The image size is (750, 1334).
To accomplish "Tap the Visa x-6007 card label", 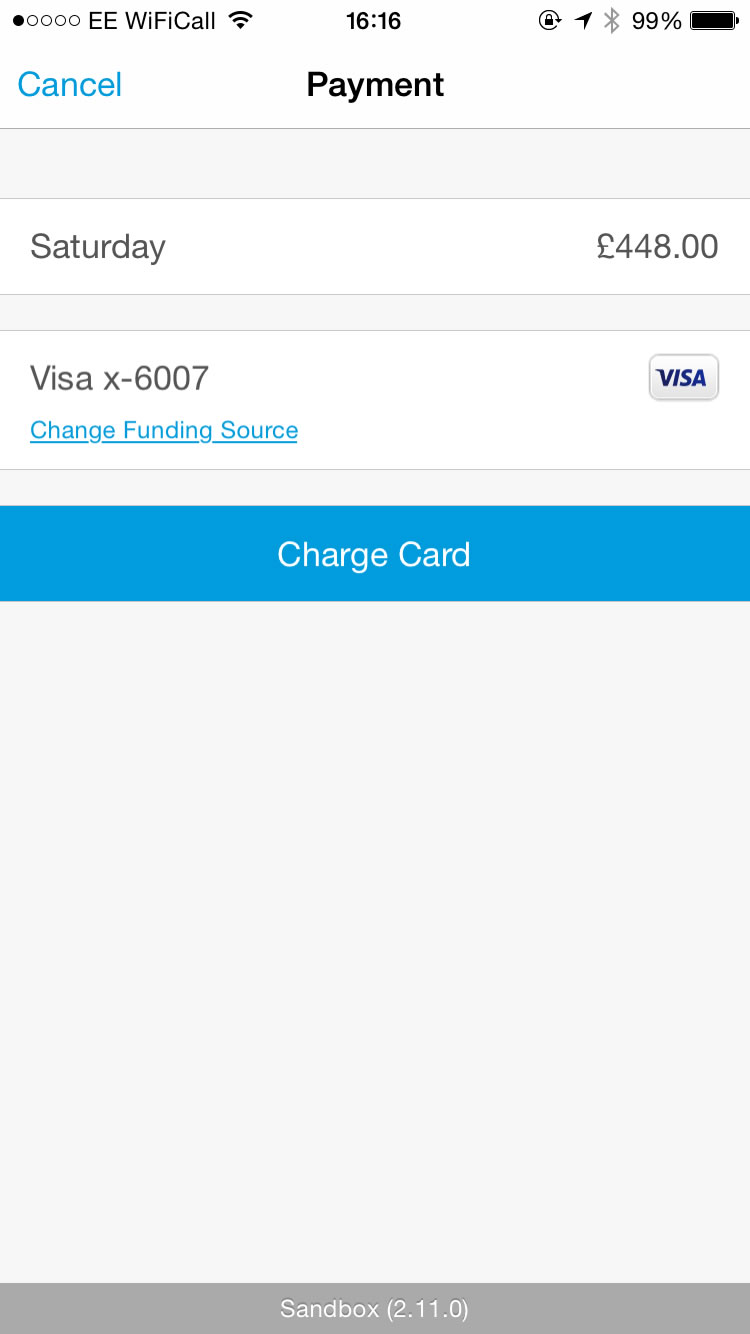I will (119, 377).
